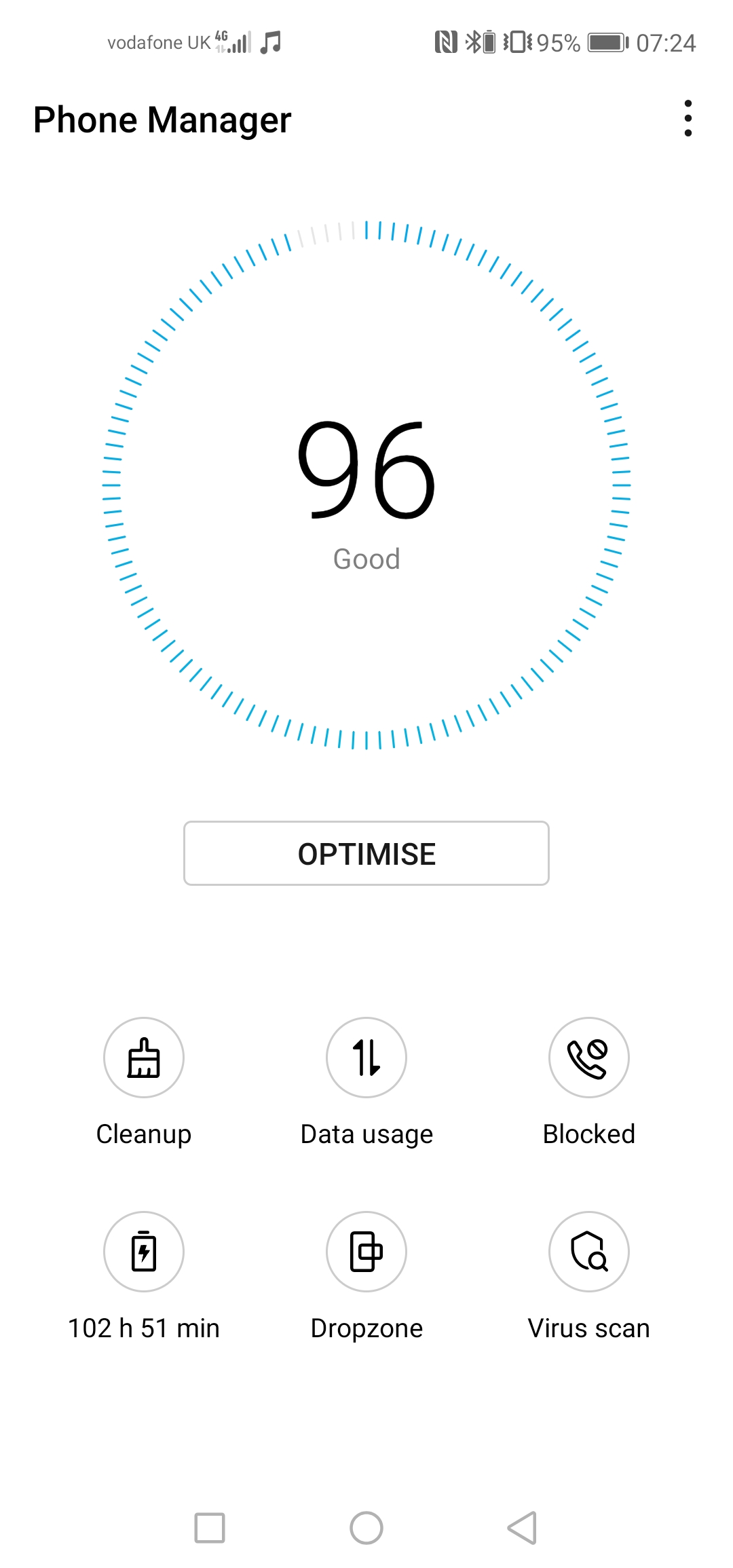The width and height of the screenshot is (733, 1568).
Task: Show recent apps
Action: click(x=210, y=1528)
